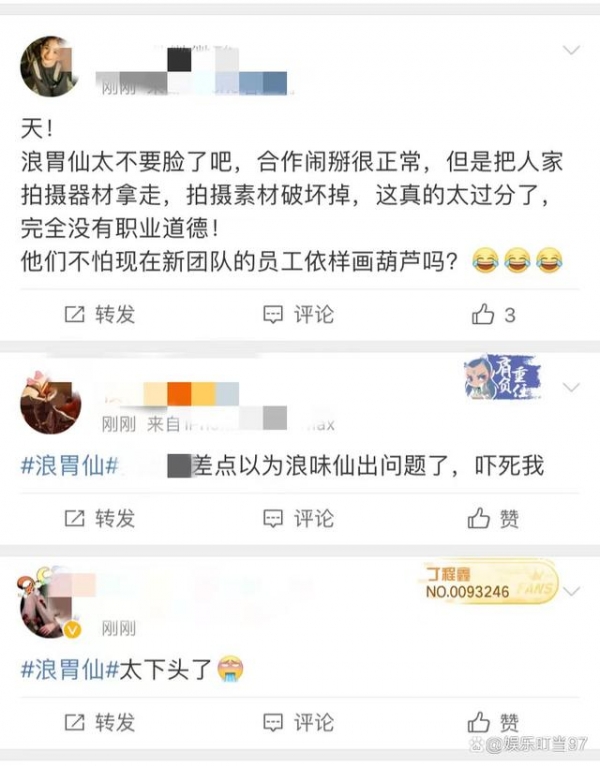Comment on the post starting with 天！

tap(298, 315)
